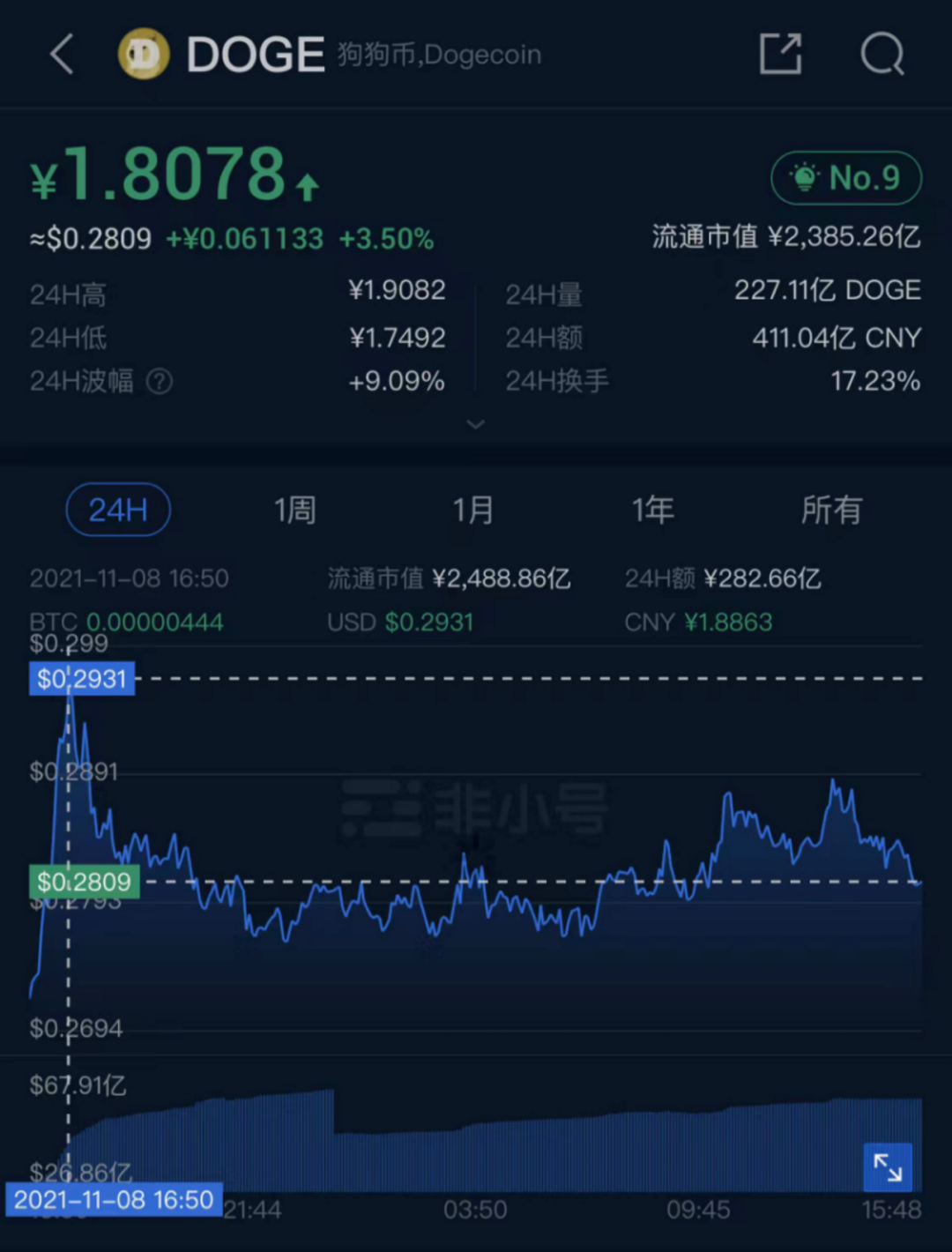Screen dimensions: 952x1252
Task: Tap the No.9 ranking badge
Action: click(845, 177)
